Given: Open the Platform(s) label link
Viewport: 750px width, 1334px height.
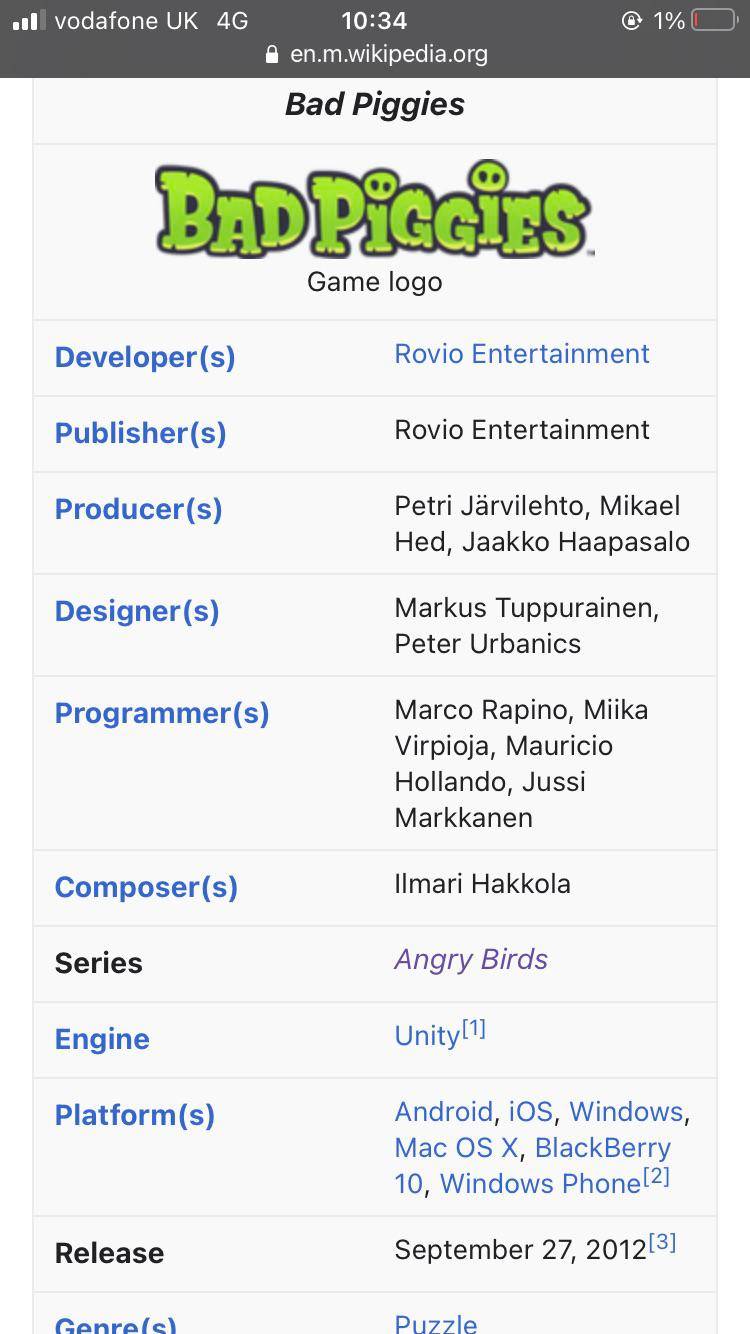Looking at the screenshot, I should click(135, 1115).
